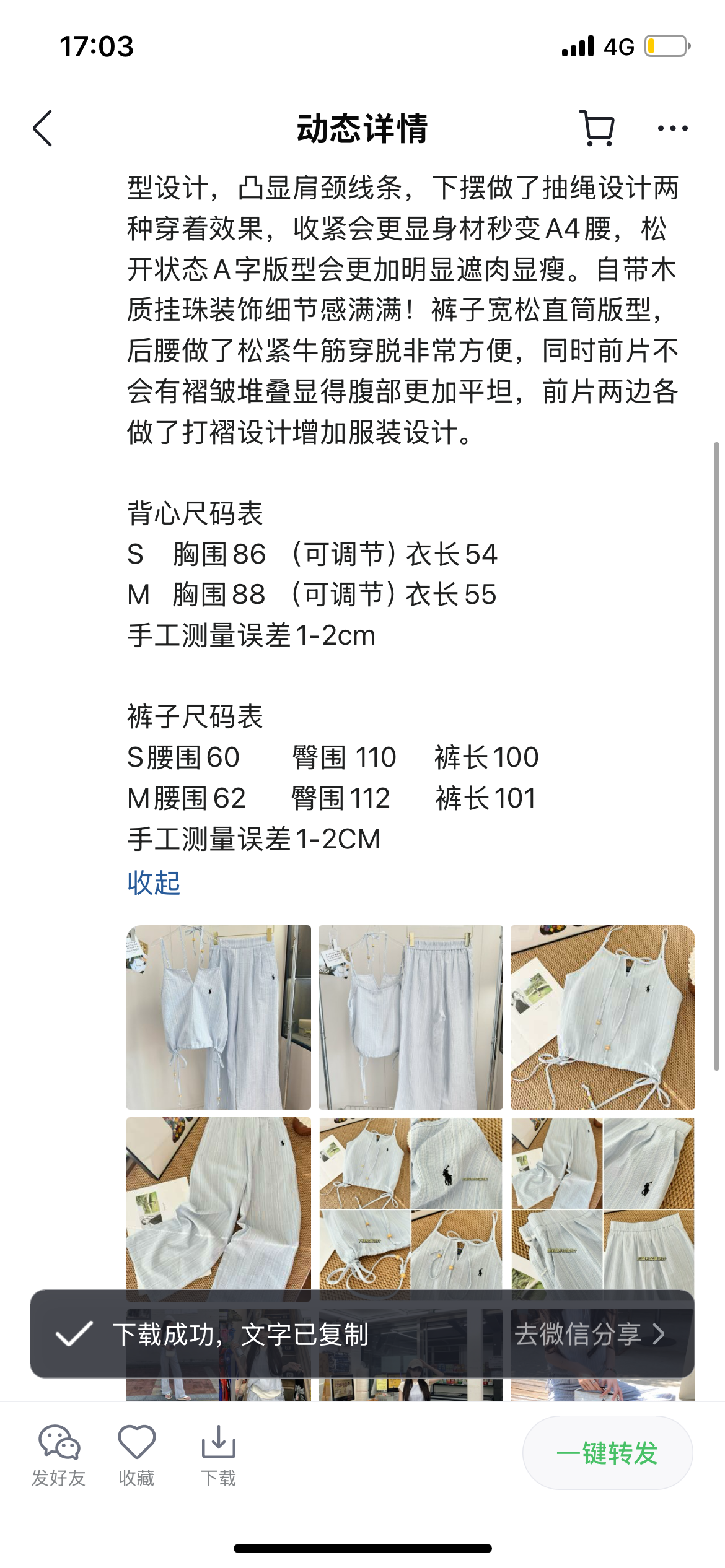725x1568 pixels.
Task: View photo of camisole laid flat on mat
Action: pos(602,1017)
